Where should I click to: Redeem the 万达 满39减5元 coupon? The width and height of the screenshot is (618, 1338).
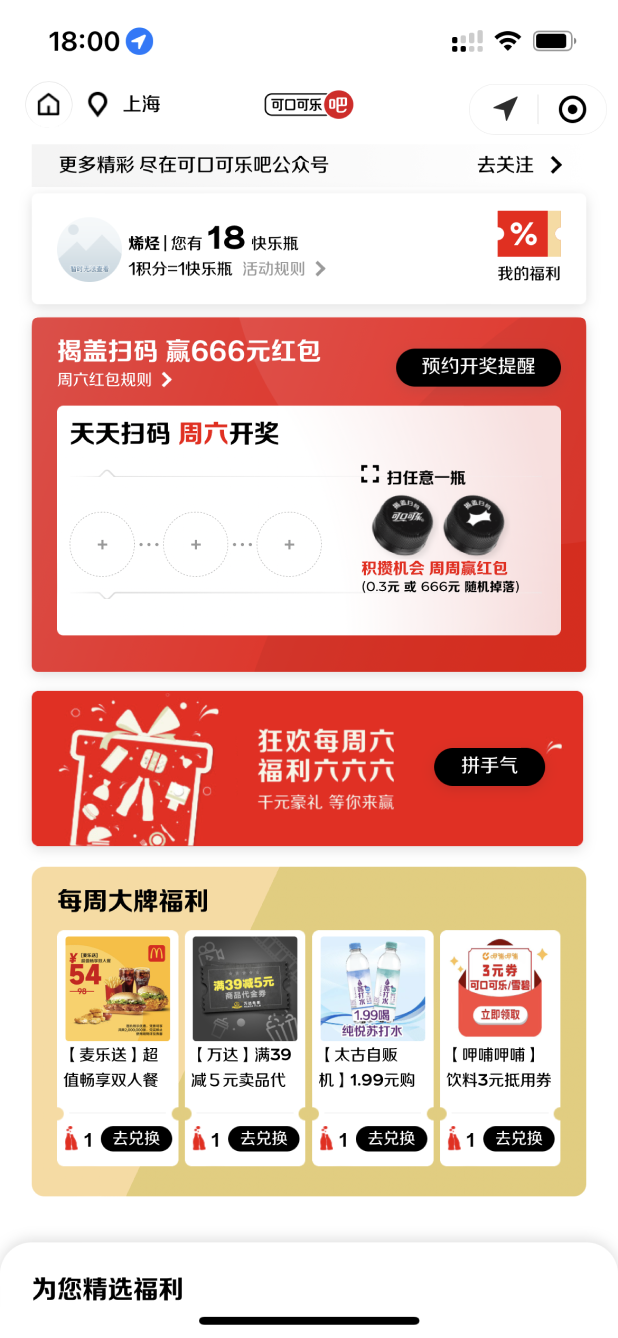263,1138
